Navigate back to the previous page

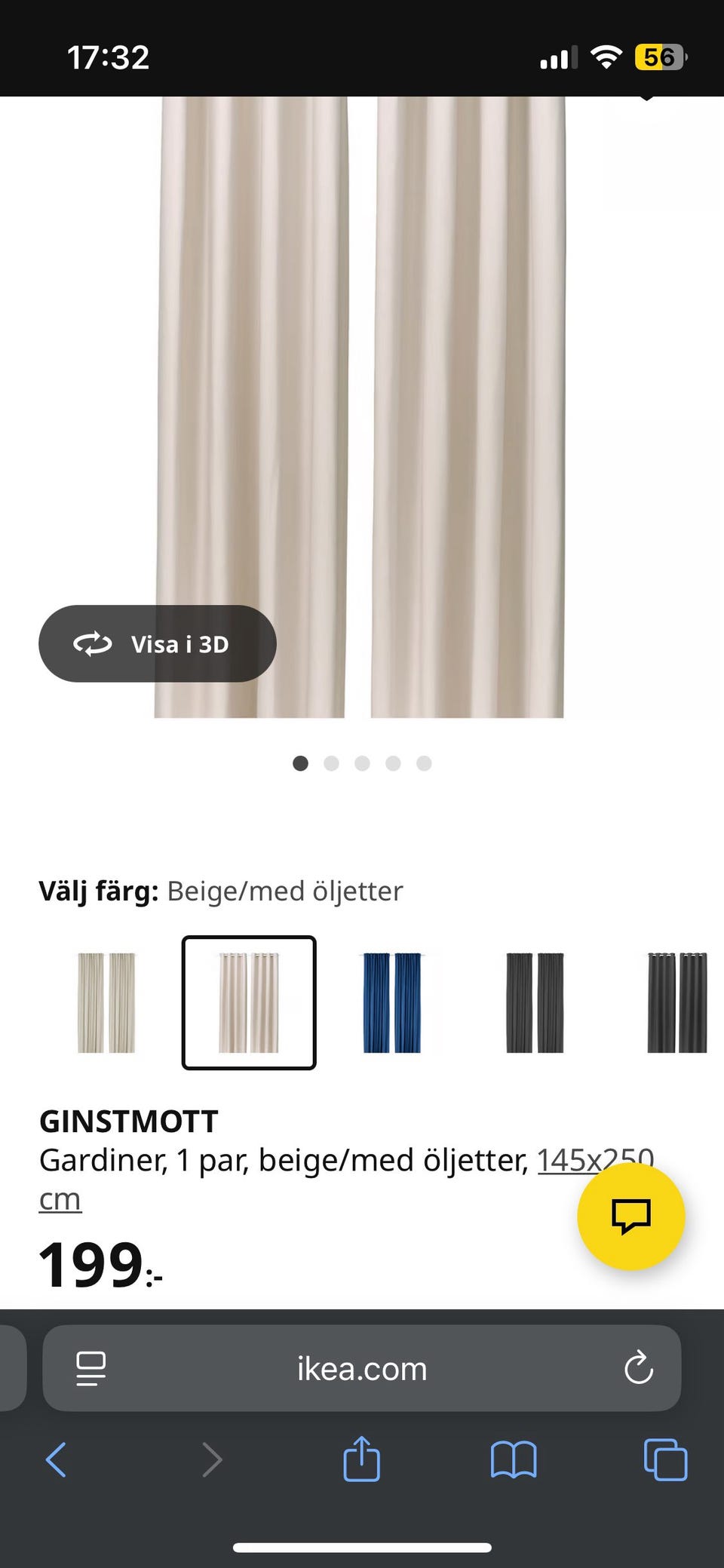click(57, 1459)
